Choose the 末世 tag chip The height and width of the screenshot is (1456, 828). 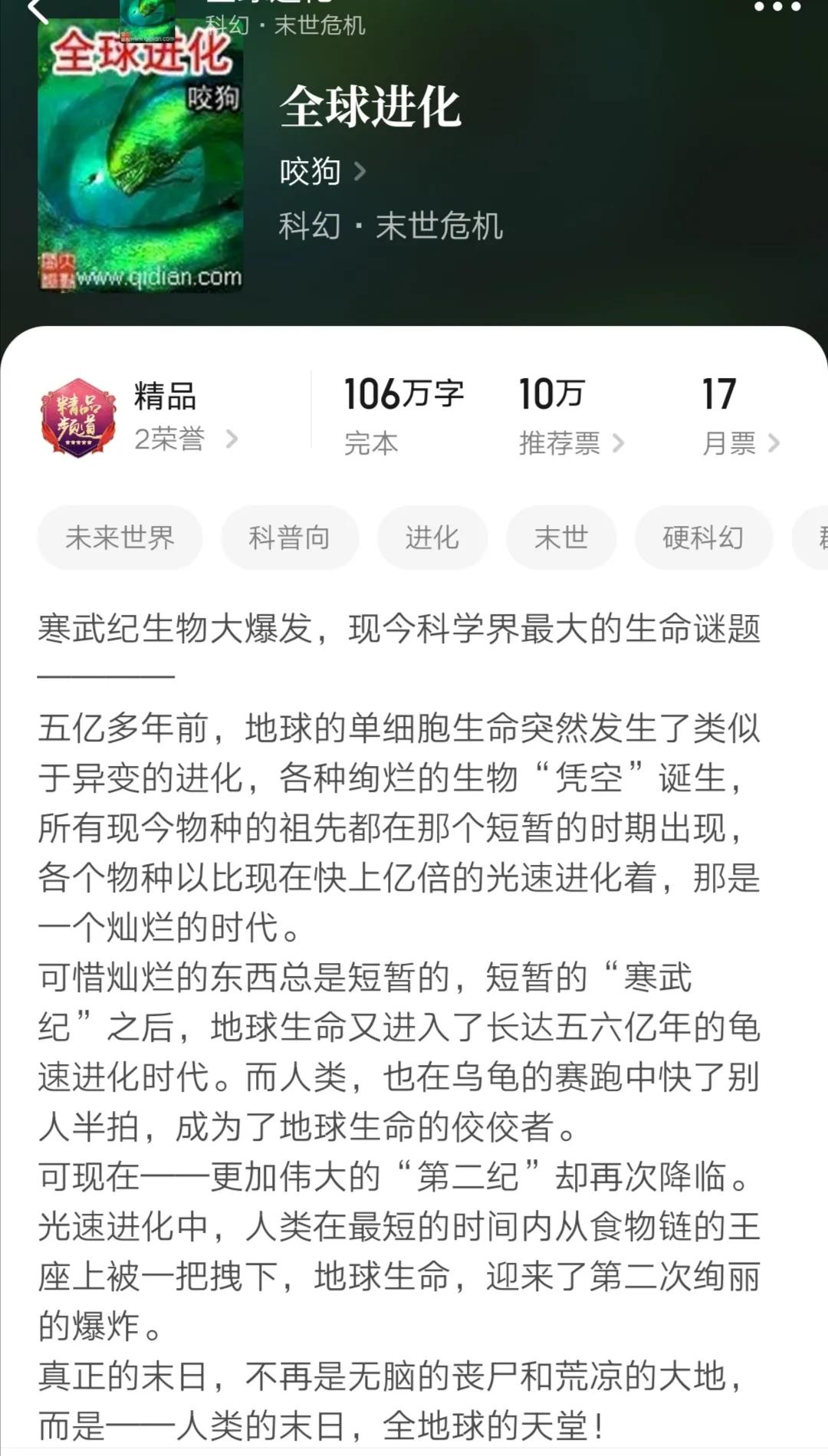coord(560,537)
